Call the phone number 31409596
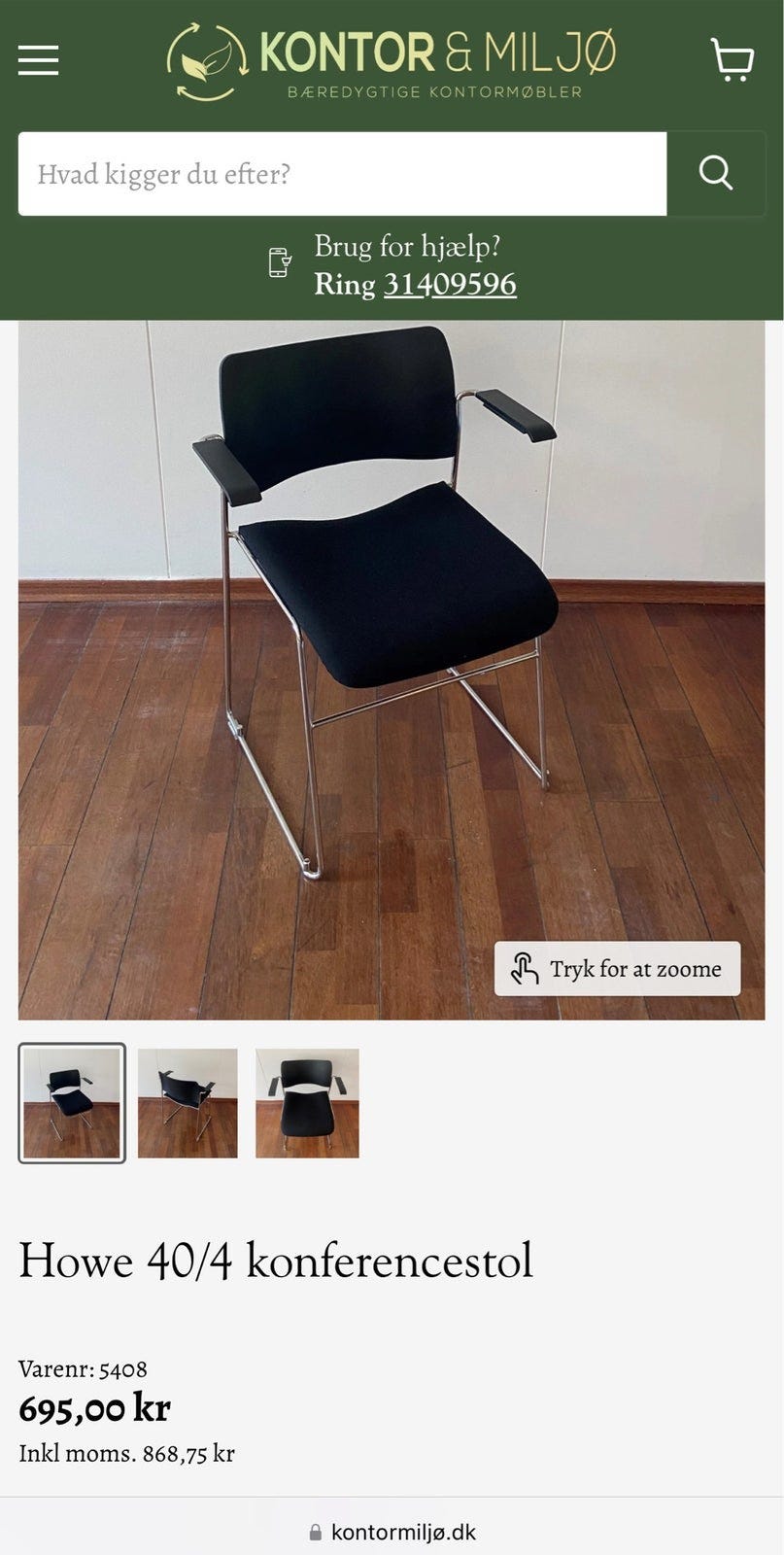Screen dimensions: 784x1555 coord(450,284)
